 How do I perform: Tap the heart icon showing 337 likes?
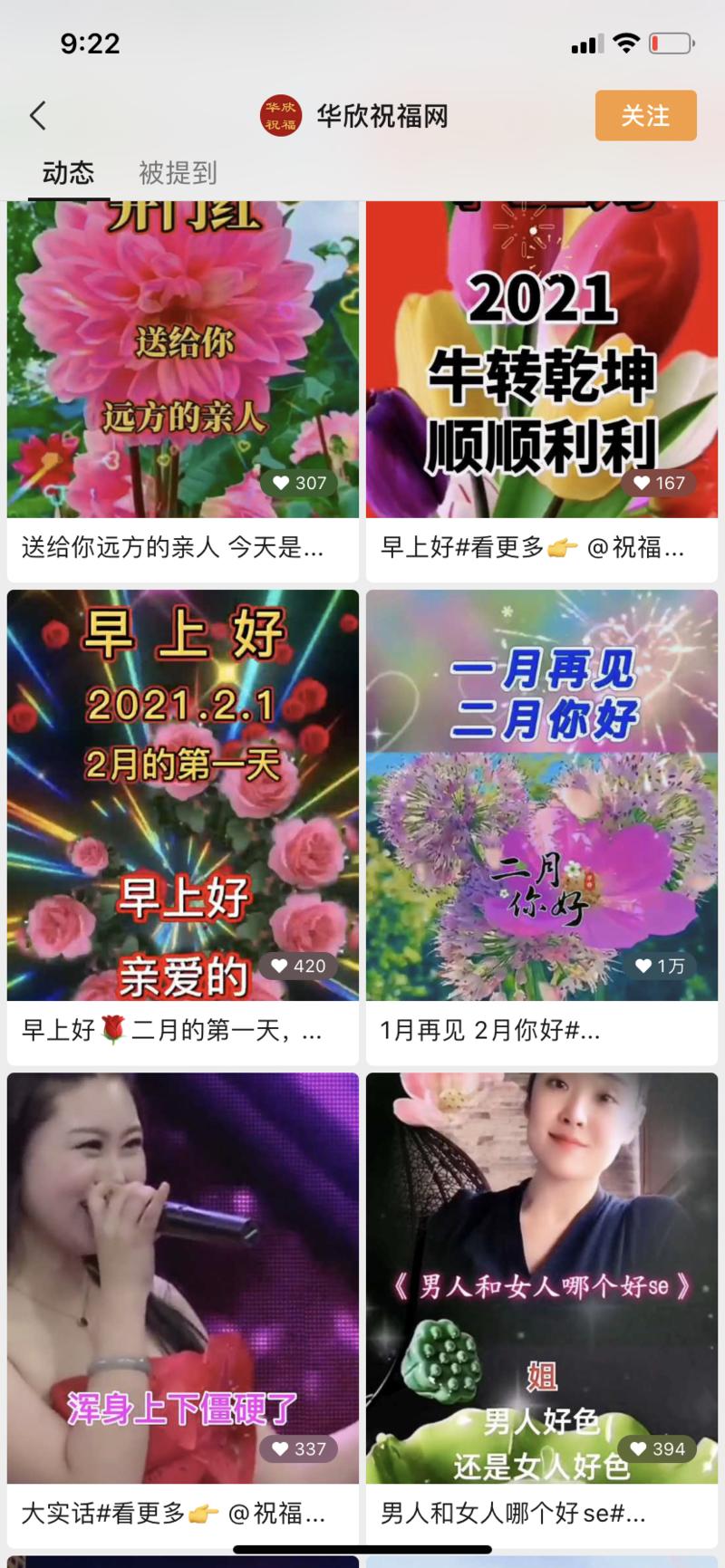point(298,1449)
